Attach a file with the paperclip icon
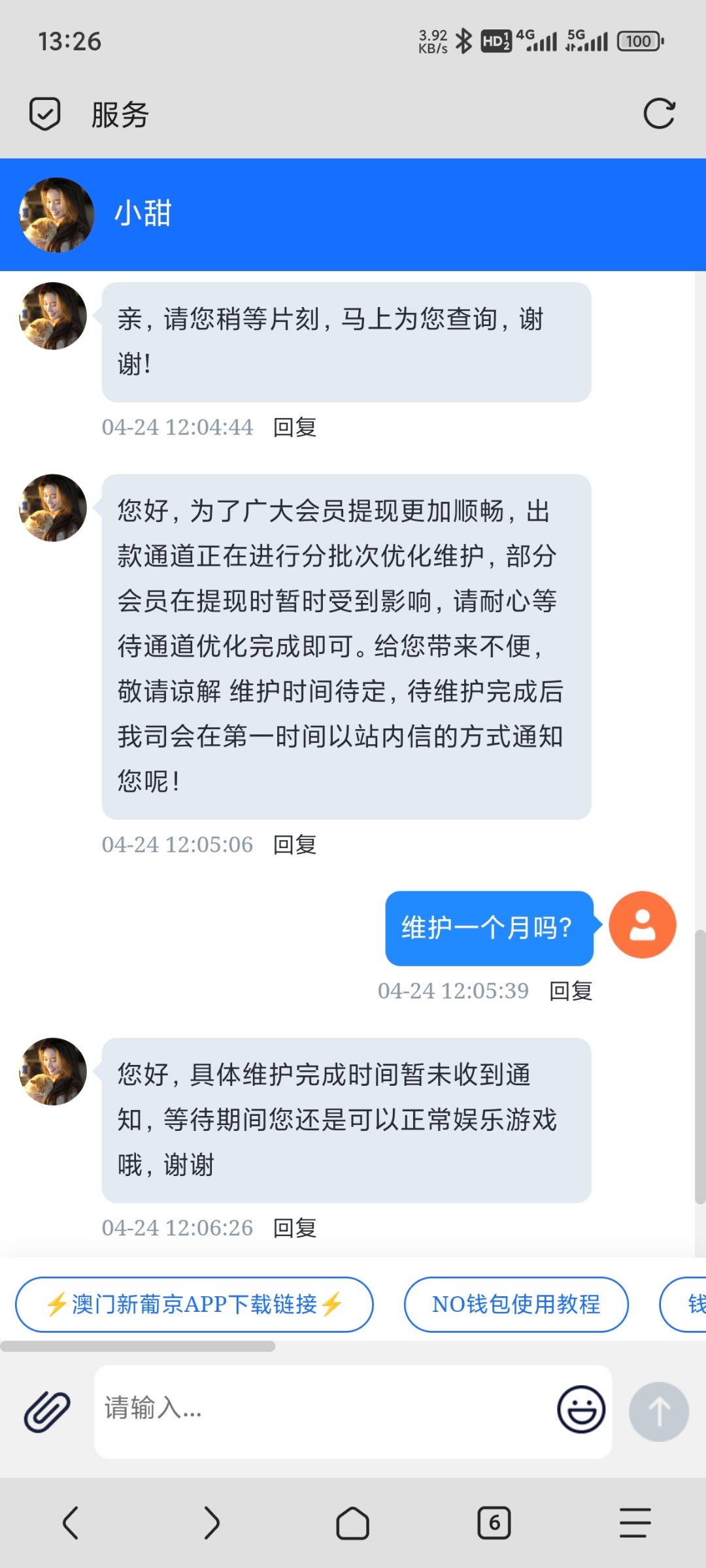 (47, 1411)
